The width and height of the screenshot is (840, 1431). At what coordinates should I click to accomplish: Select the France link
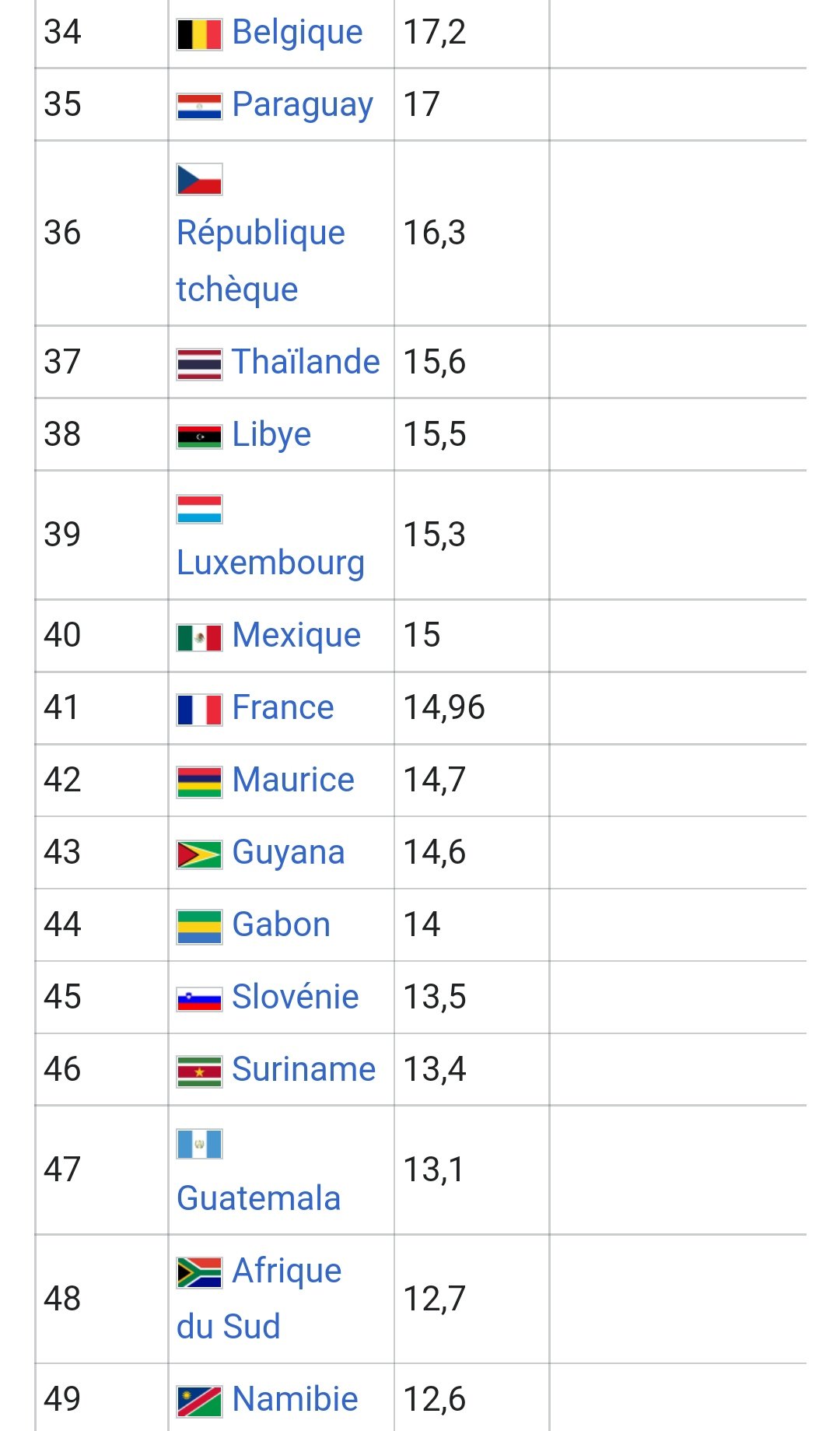click(x=283, y=707)
